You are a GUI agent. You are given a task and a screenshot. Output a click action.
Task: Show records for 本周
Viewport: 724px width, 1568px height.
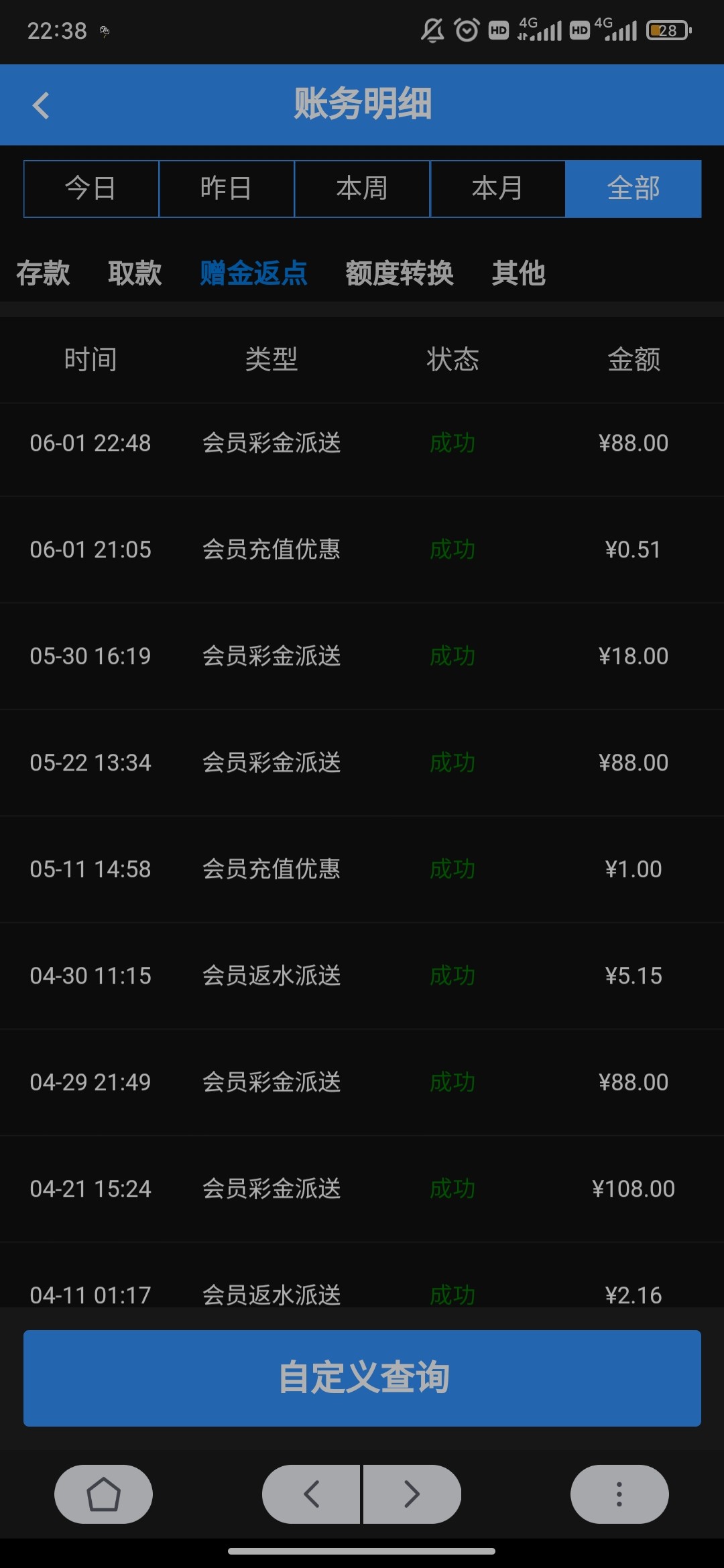pos(362,188)
